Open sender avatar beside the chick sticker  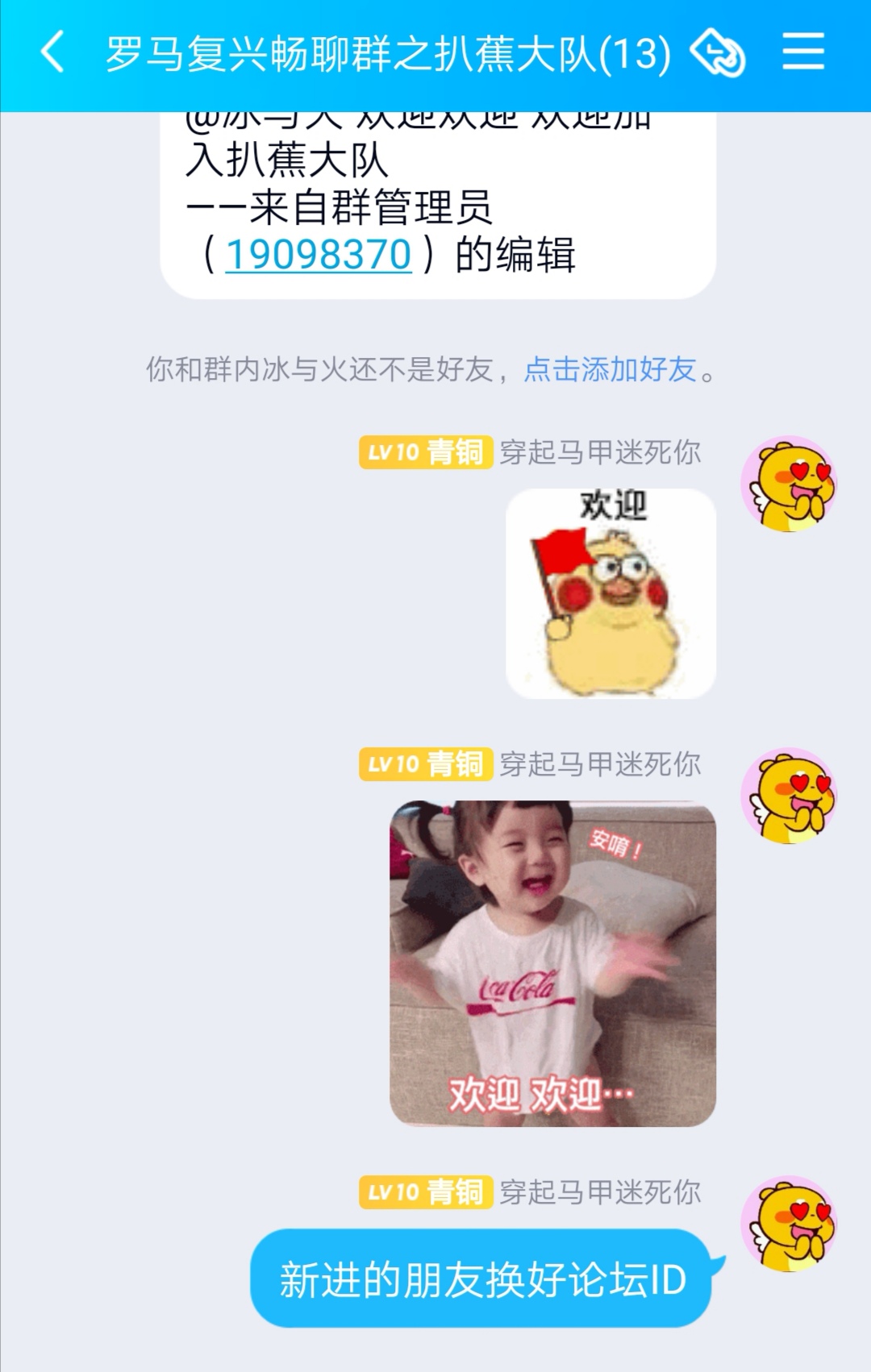click(789, 484)
